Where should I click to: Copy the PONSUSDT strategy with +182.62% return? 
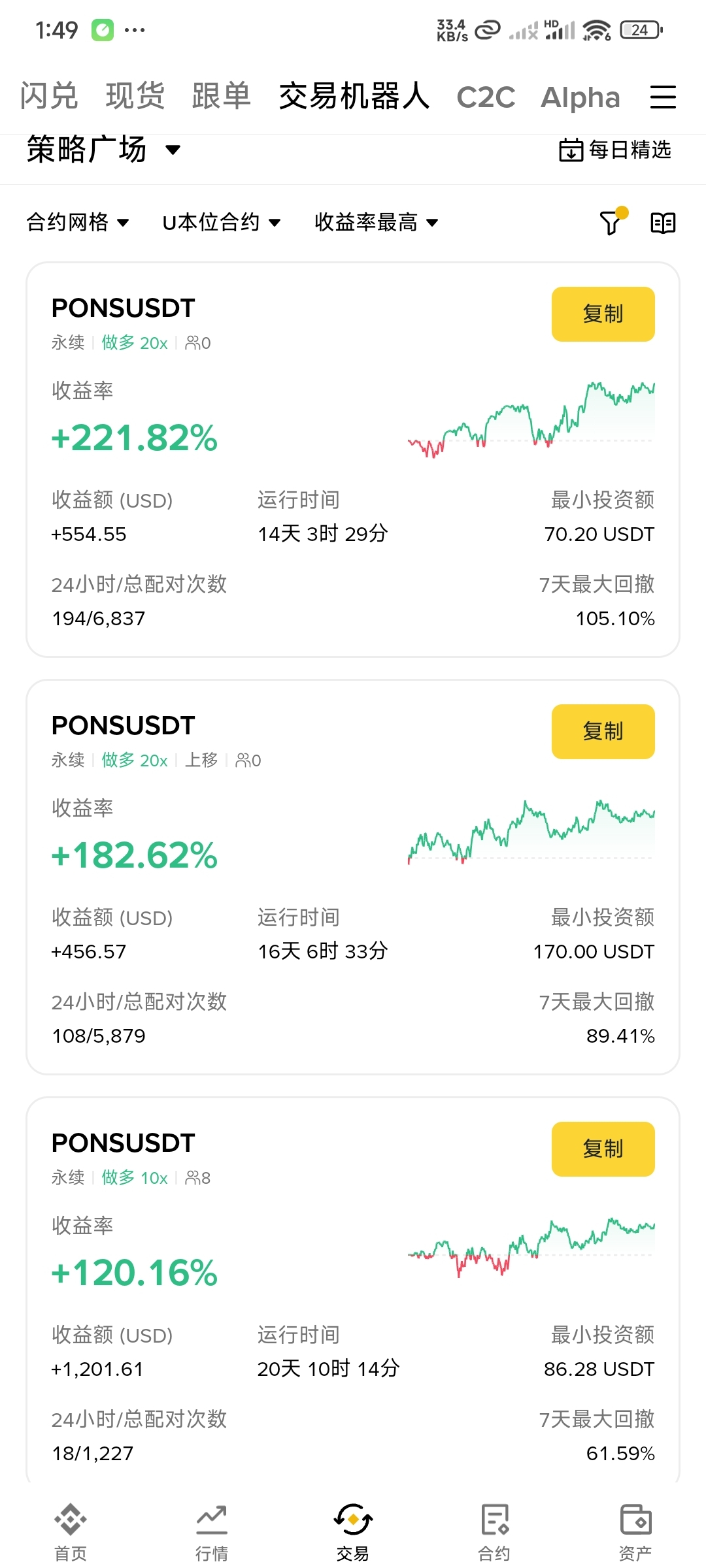(603, 731)
